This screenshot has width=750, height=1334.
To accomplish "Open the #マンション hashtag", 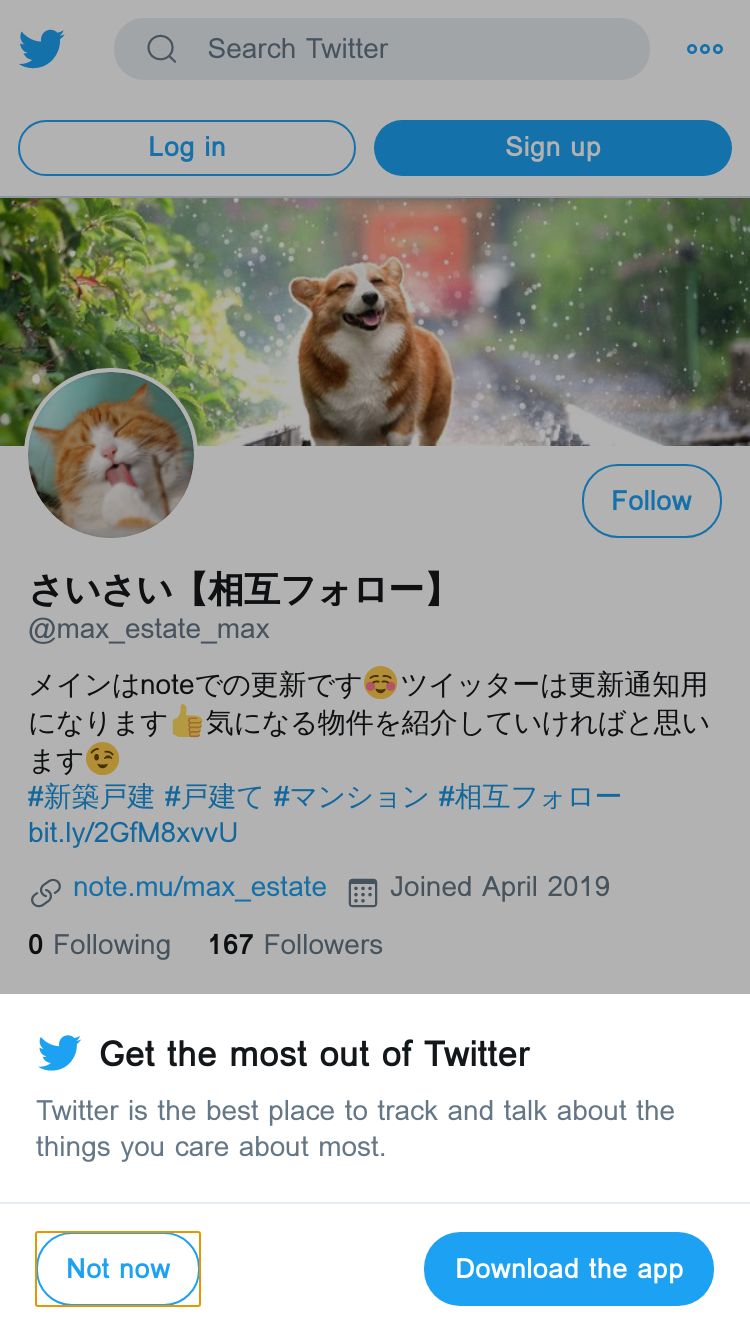I will click(x=351, y=797).
